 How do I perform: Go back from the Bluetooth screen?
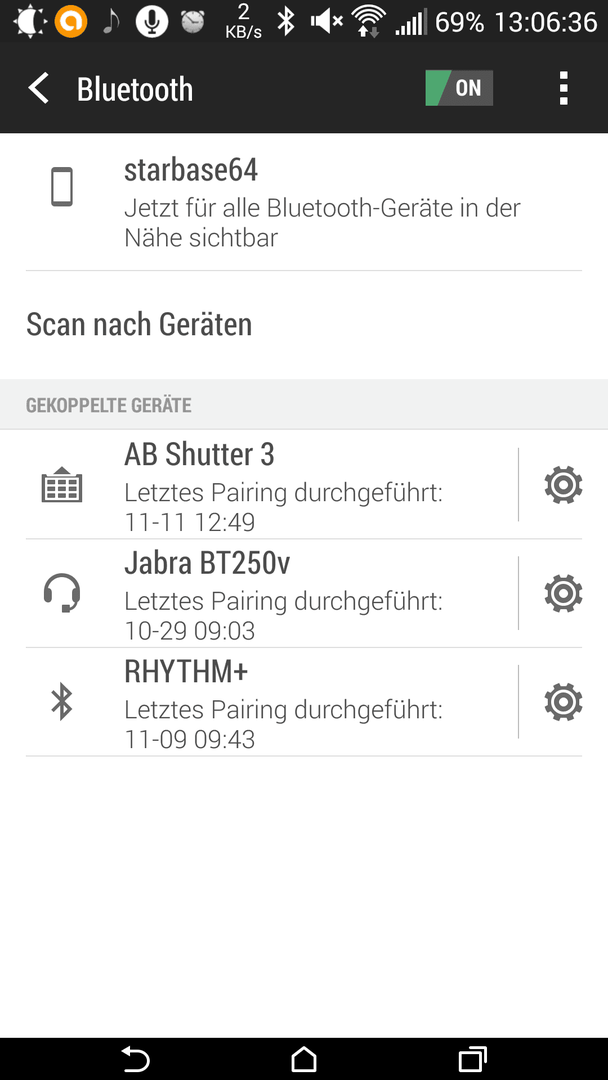[39, 89]
